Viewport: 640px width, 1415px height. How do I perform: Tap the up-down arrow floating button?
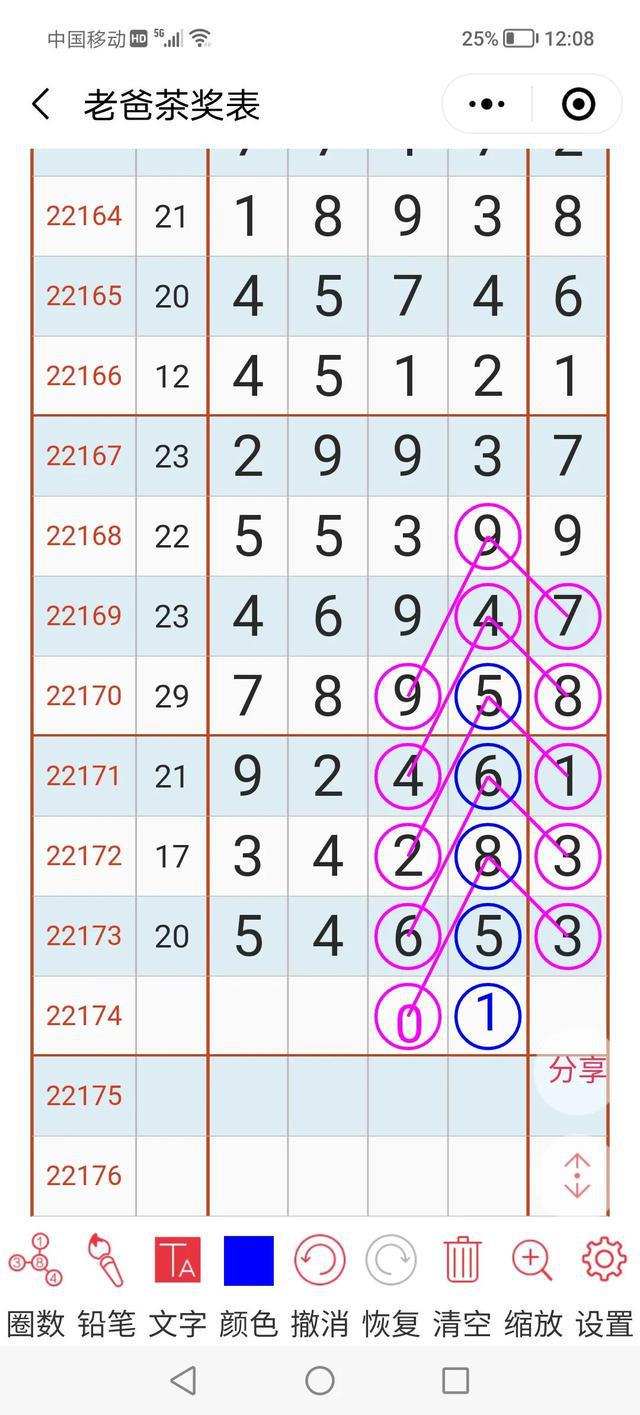[578, 1175]
